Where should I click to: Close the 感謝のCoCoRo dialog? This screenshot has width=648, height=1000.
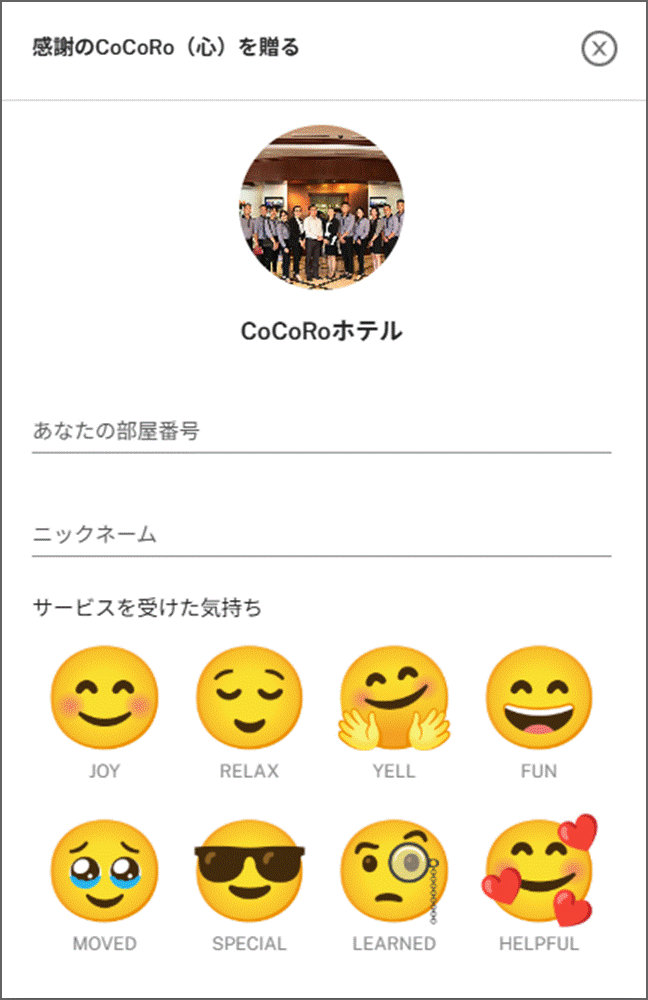click(599, 48)
